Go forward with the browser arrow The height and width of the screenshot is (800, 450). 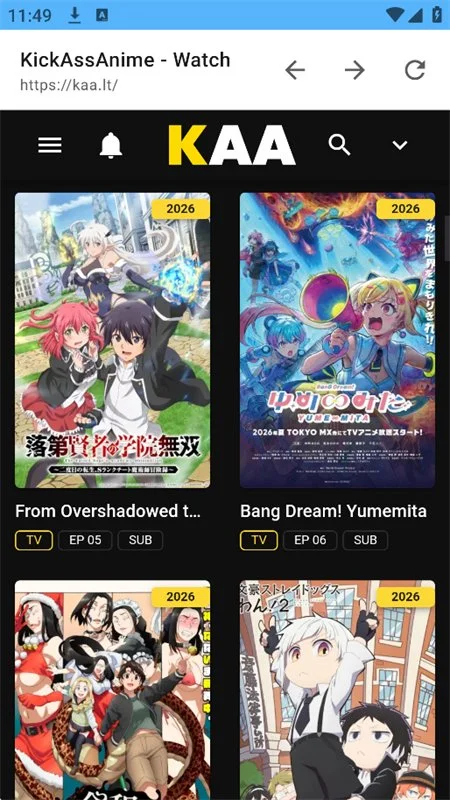pyautogui.click(x=355, y=70)
